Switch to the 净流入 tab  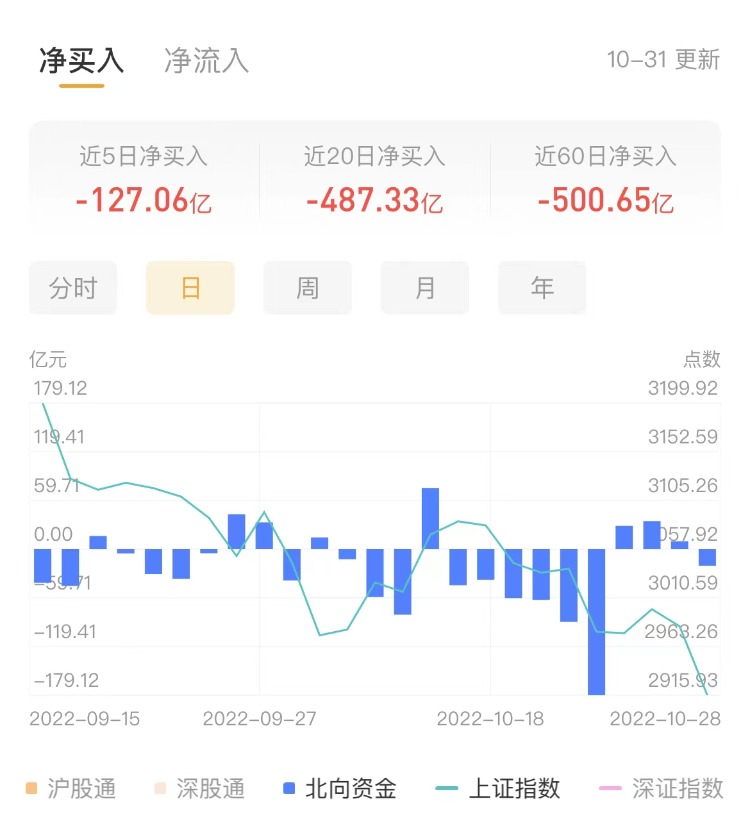pos(206,60)
